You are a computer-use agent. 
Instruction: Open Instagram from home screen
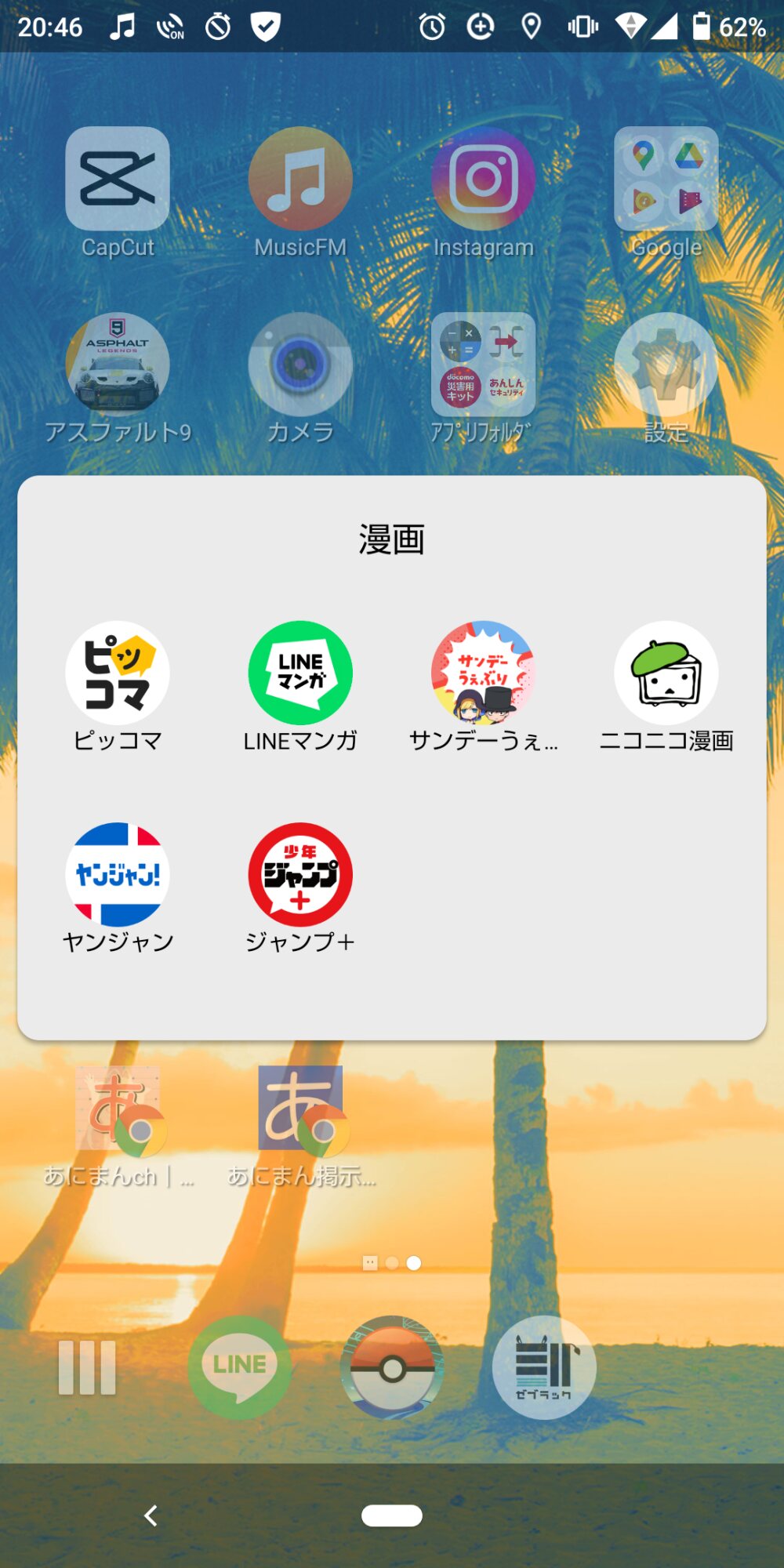(483, 179)
